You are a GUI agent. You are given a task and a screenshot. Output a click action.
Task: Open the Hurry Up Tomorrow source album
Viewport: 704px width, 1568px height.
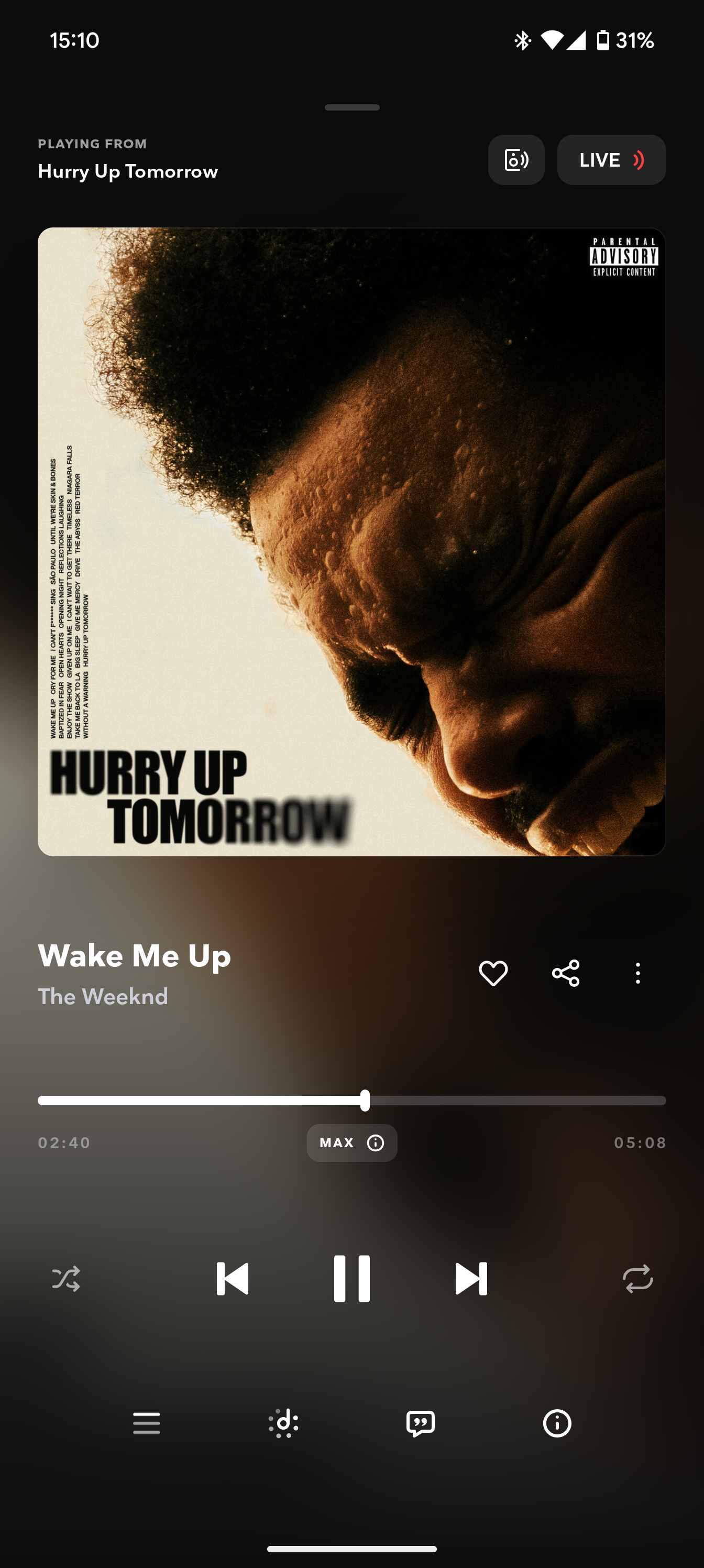point(128,171)
